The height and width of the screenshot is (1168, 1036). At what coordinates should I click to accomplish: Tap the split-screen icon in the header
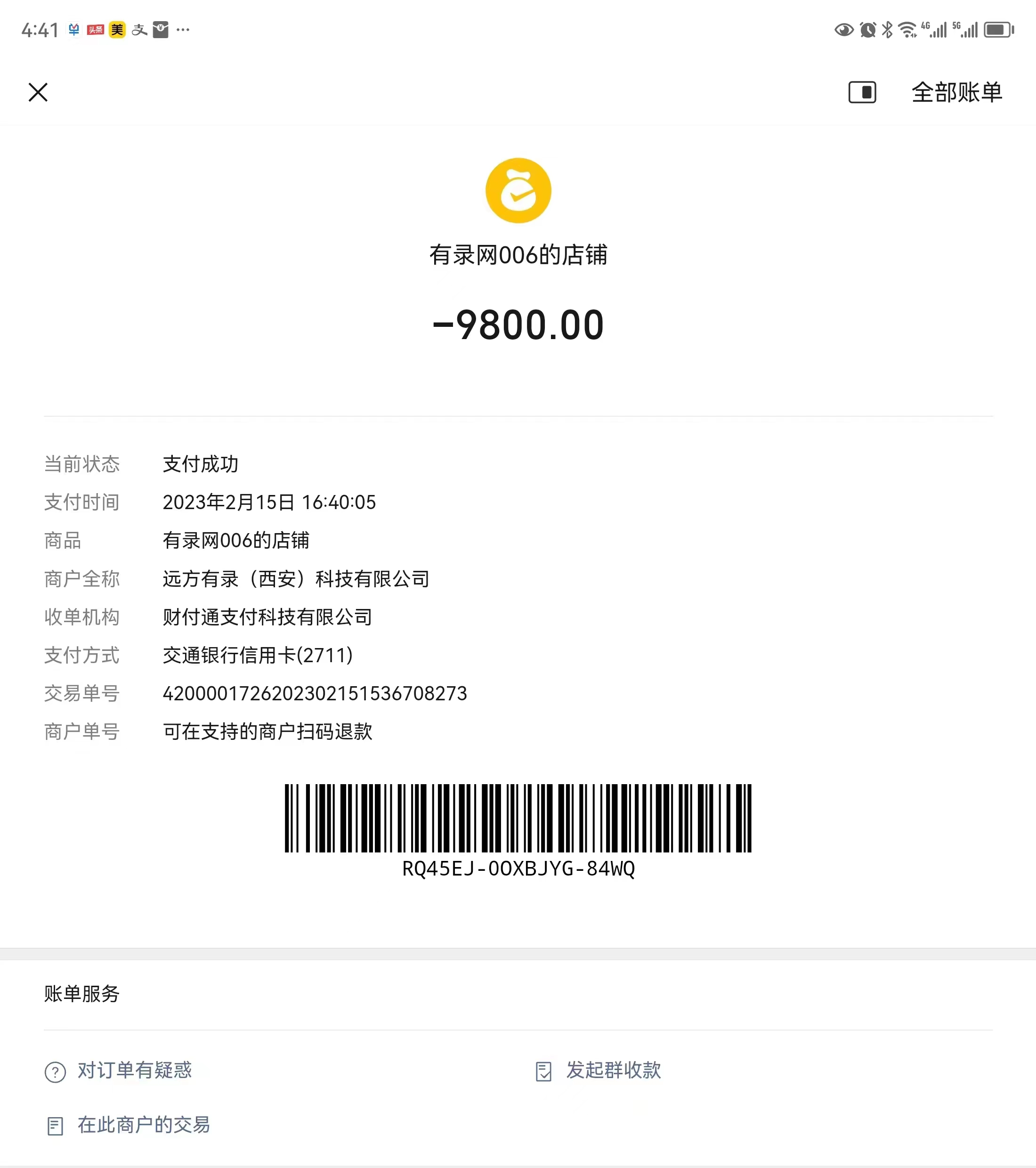click(862, 92)
